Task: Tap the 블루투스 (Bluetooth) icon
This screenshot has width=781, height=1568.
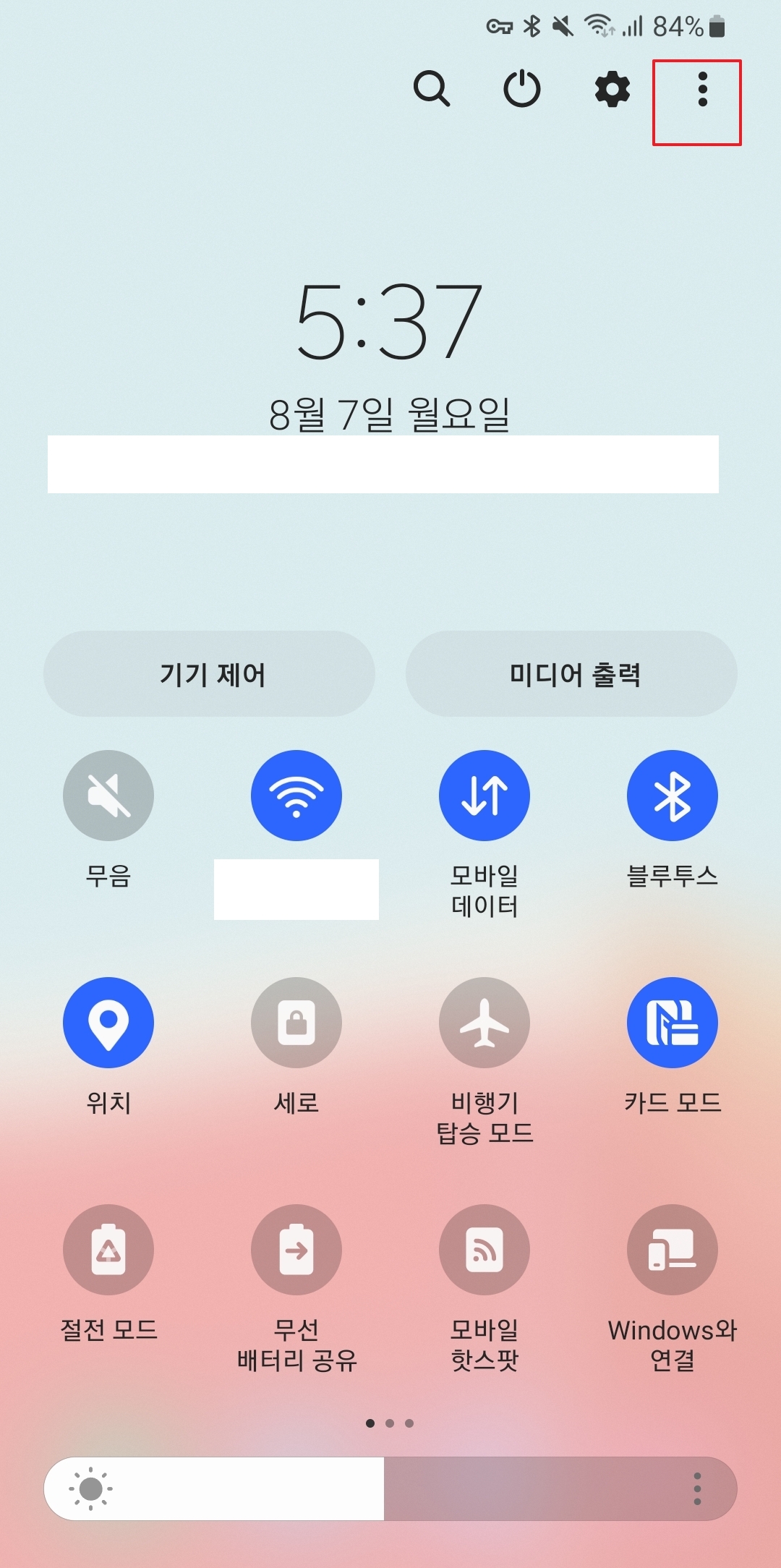Action: 672,794
